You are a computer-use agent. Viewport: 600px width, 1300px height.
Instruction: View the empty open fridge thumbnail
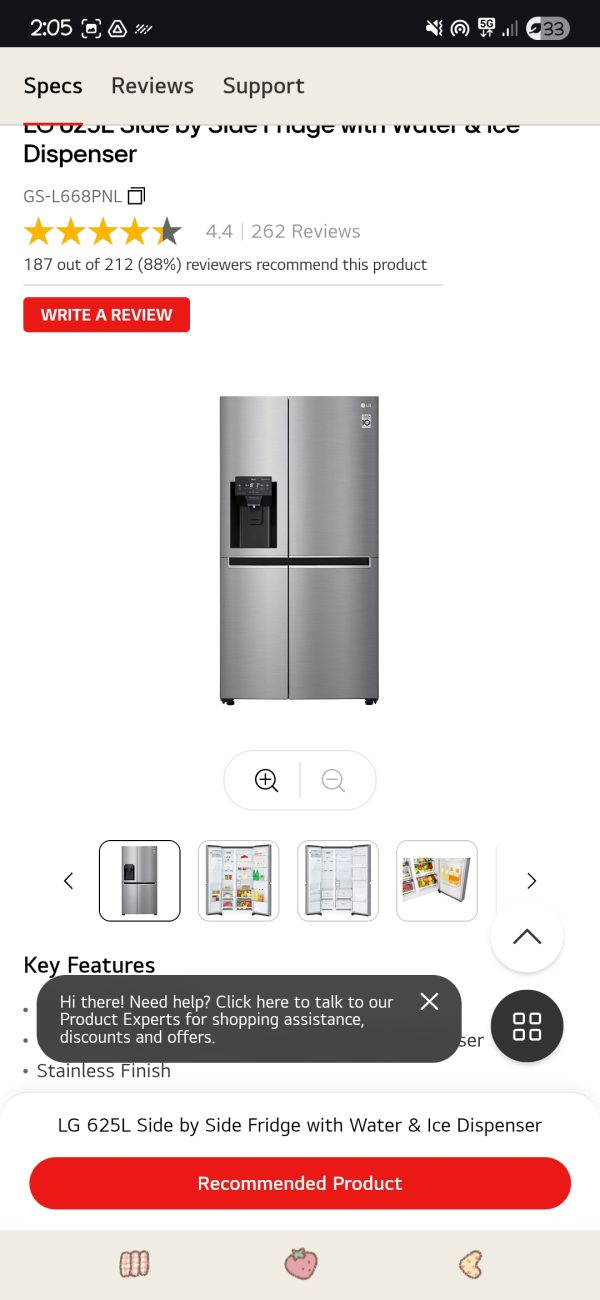(338, 881)
